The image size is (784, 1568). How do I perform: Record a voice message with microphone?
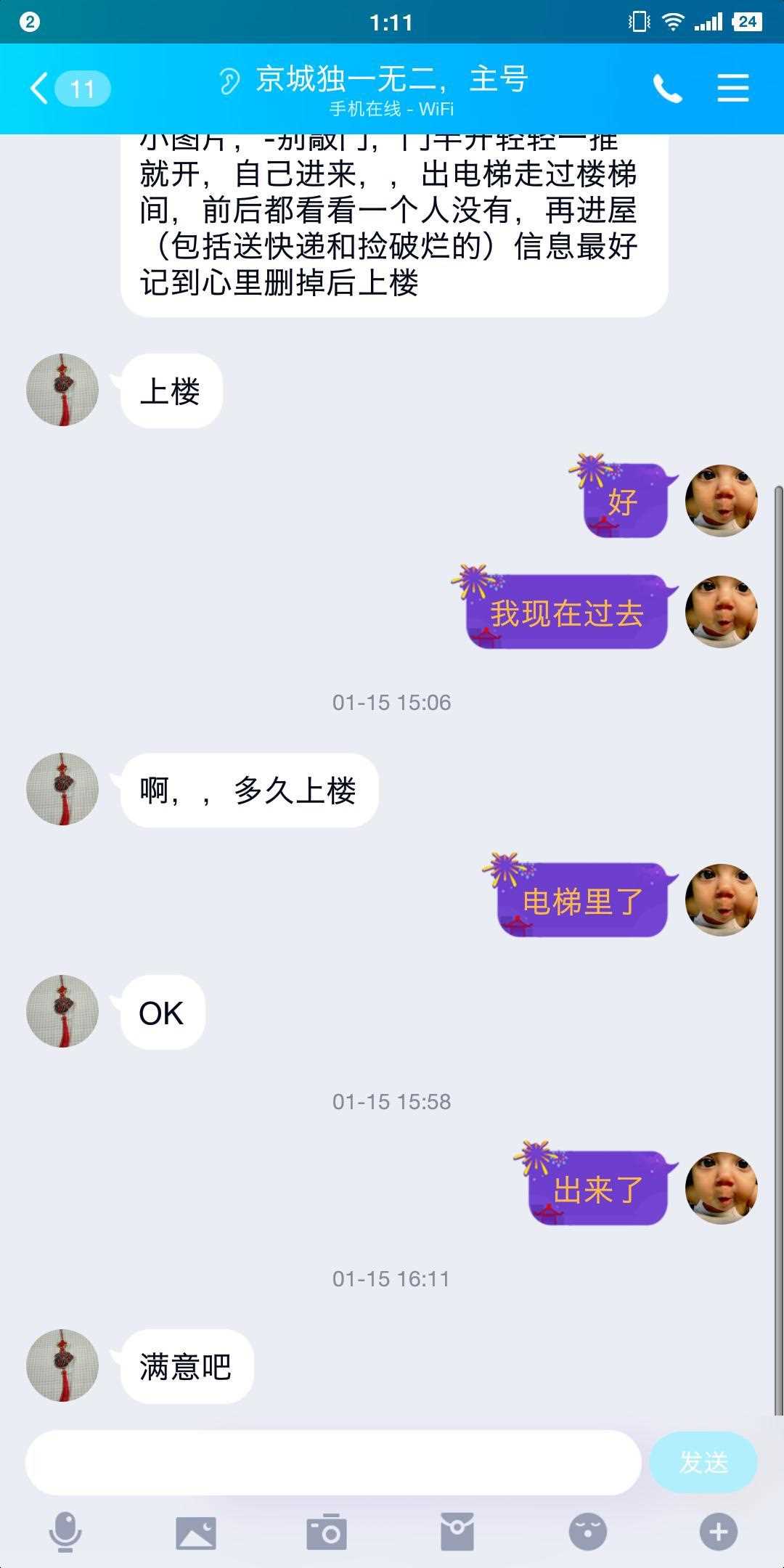pyautogui.click(x=65, y=1532)
